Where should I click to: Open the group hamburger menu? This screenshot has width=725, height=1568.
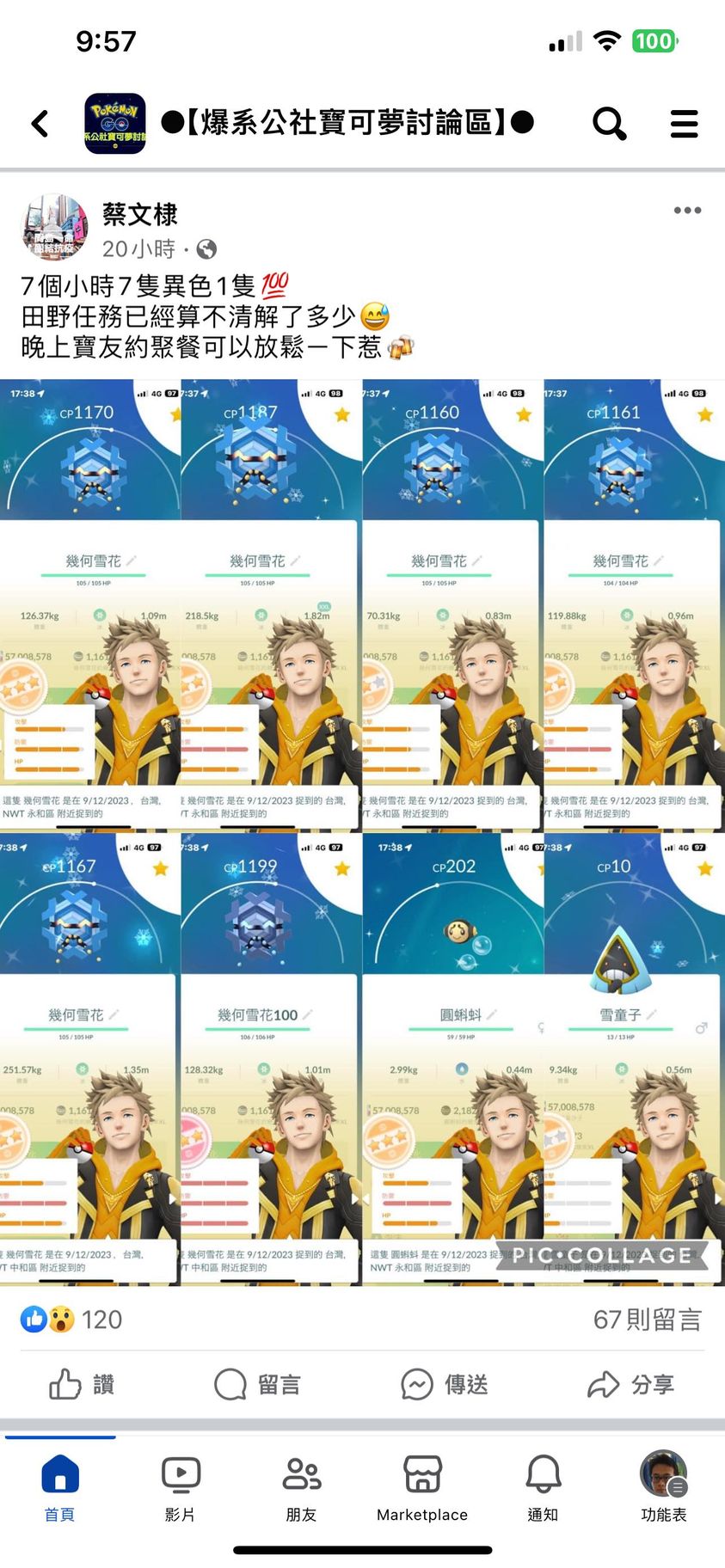pos(684,124)
